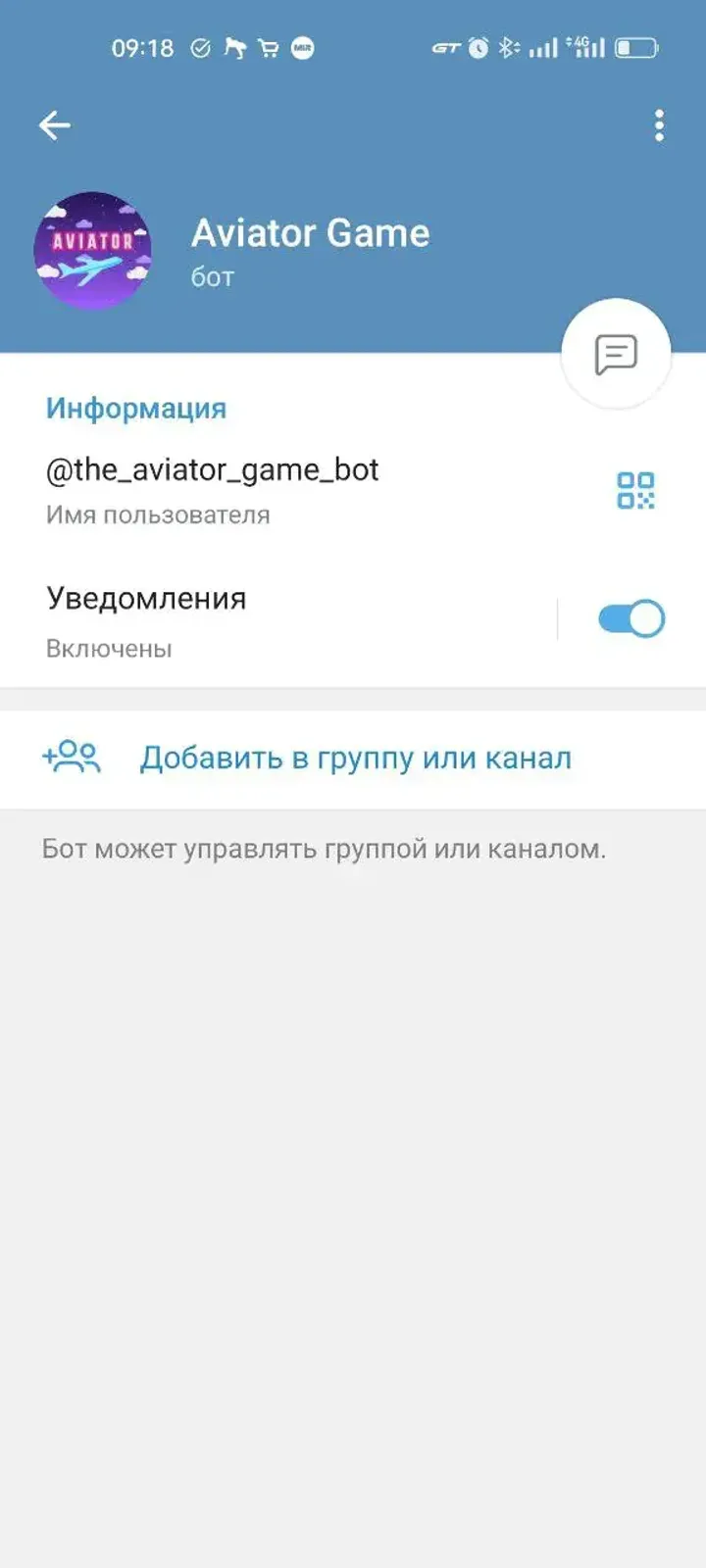Copy the @the_aviator_game_bot username

coord(214,470)
